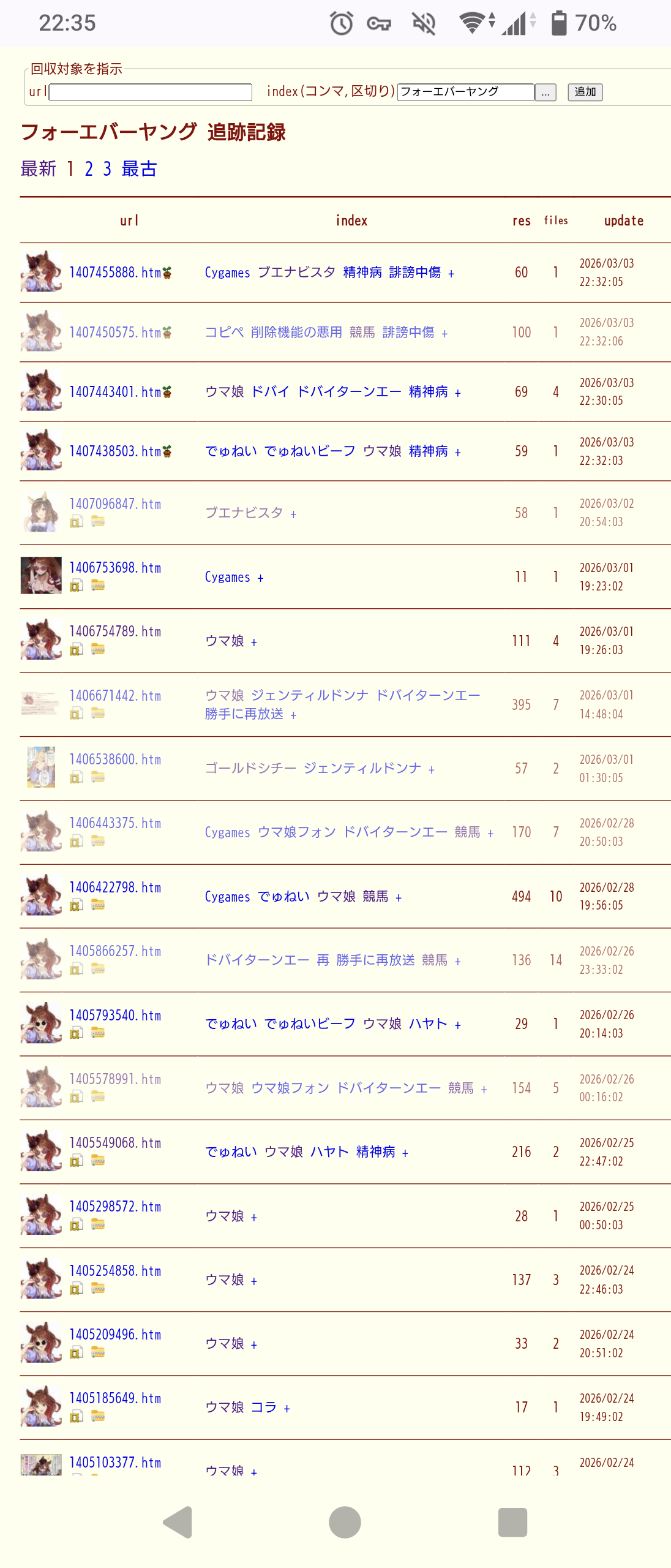Jump to page 3
Image resolution: width=671 pixels, height=1568 pixels.
coord(107,168)
